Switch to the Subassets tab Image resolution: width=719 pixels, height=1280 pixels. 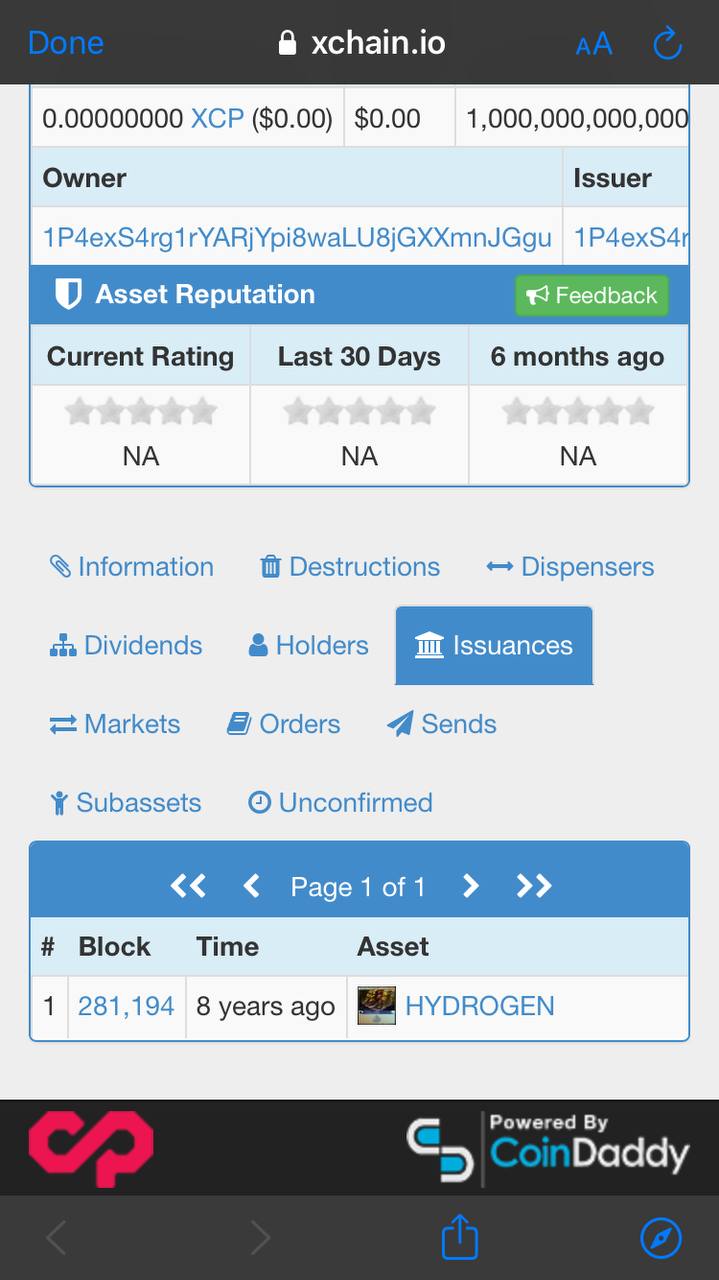[125, 802]
